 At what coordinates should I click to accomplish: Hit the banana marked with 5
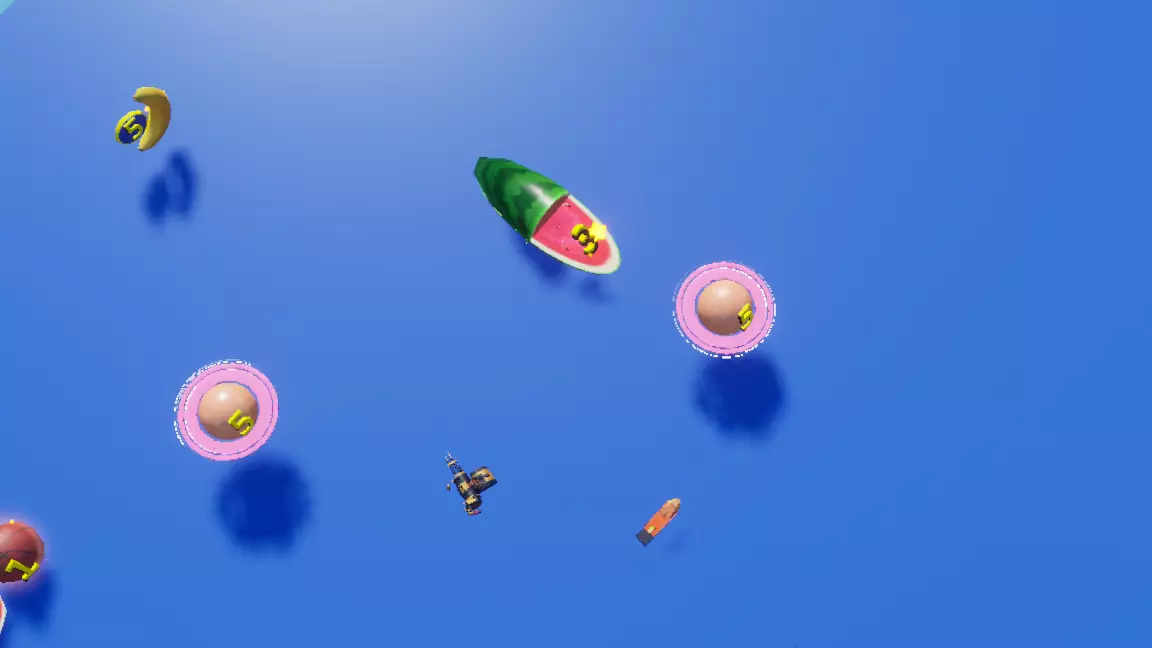147,119
